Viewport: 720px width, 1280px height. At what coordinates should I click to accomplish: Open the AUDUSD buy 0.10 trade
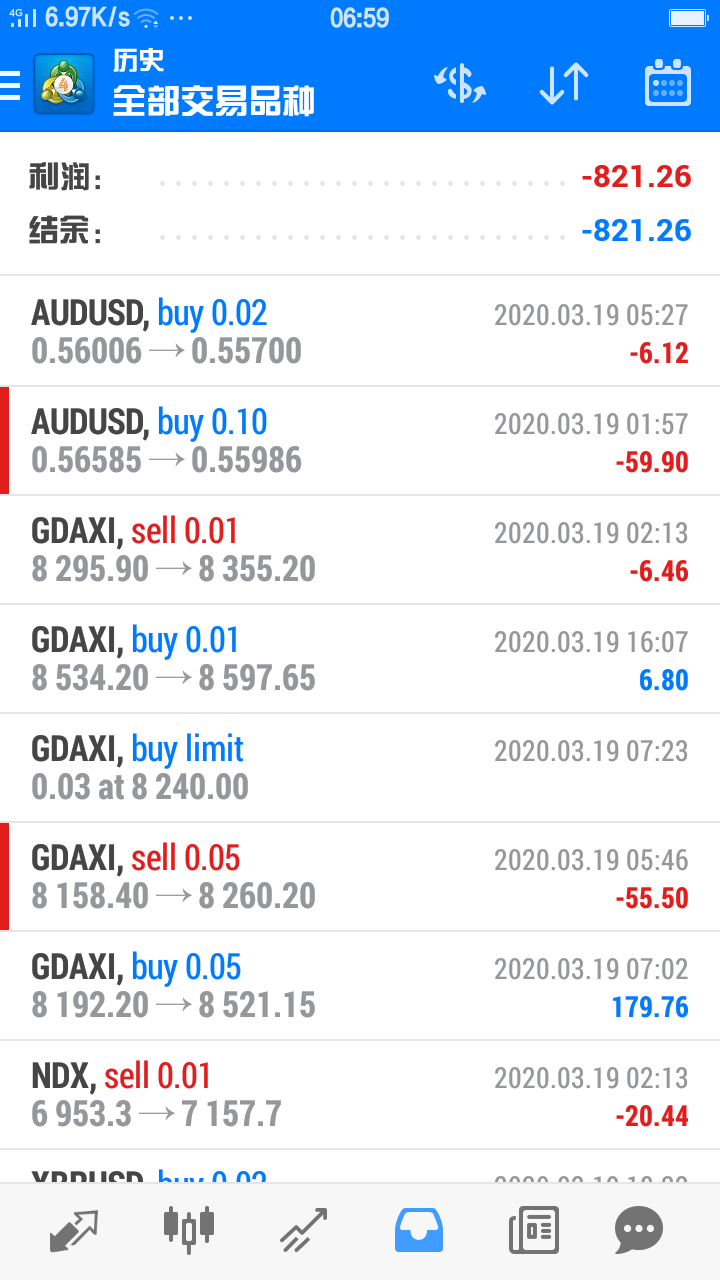click(x=360, y=441)
